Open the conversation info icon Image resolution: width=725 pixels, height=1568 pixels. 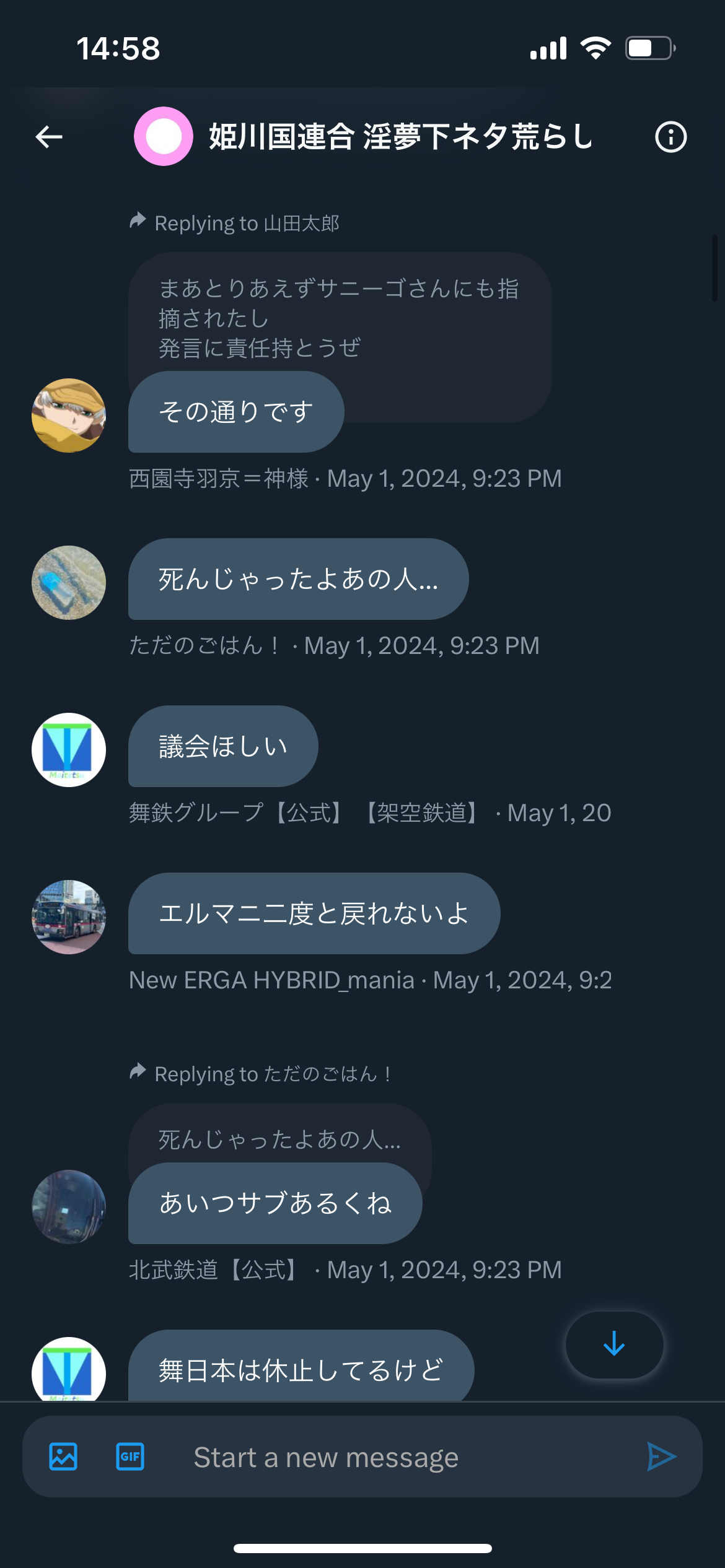(x=670, y=137)
